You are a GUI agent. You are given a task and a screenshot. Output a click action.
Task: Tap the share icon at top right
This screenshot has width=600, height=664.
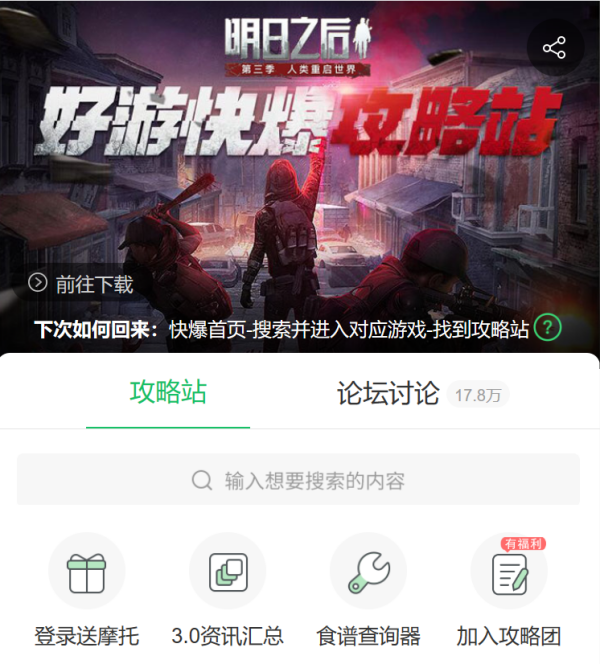click(x=554, y=48)
